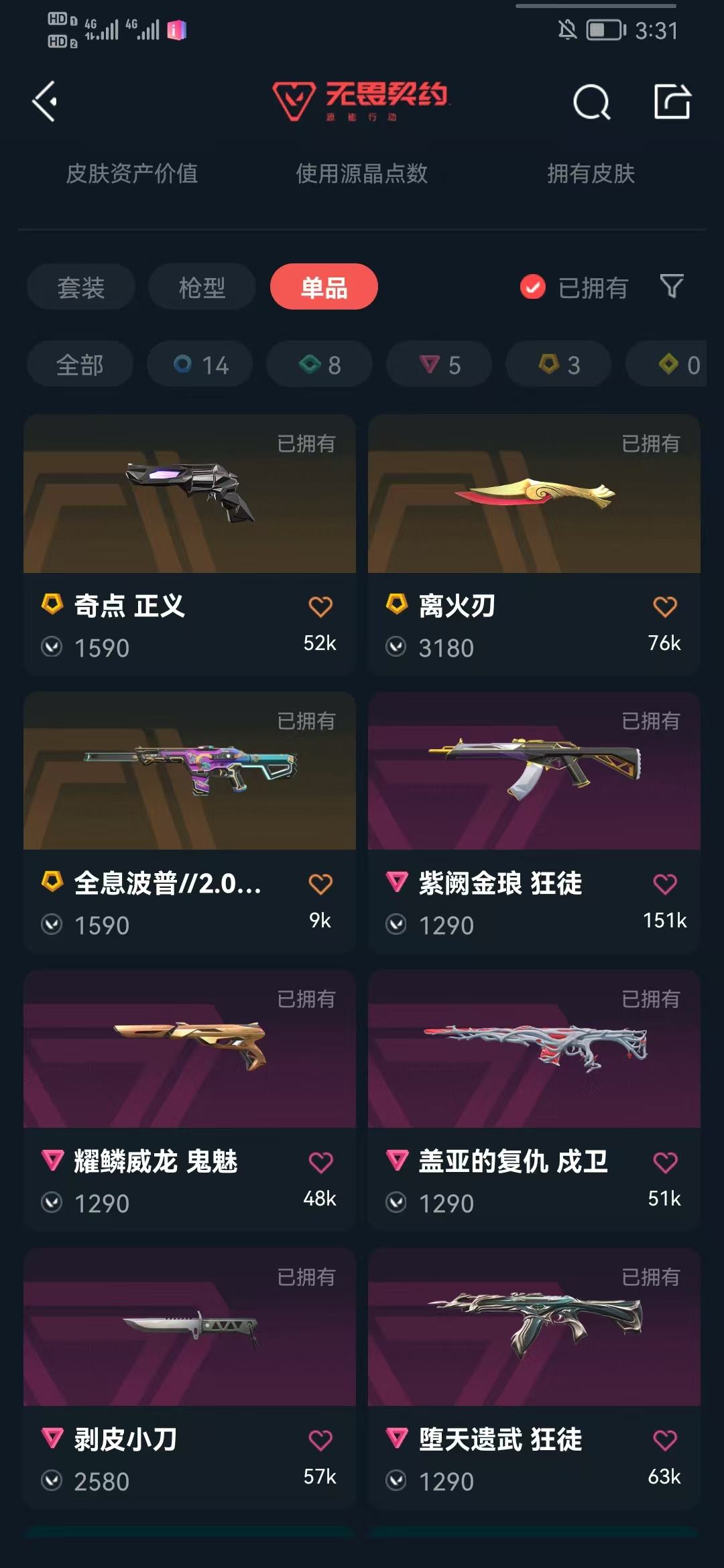
Task: Show 全部 rarity skins
Action: 80,365
